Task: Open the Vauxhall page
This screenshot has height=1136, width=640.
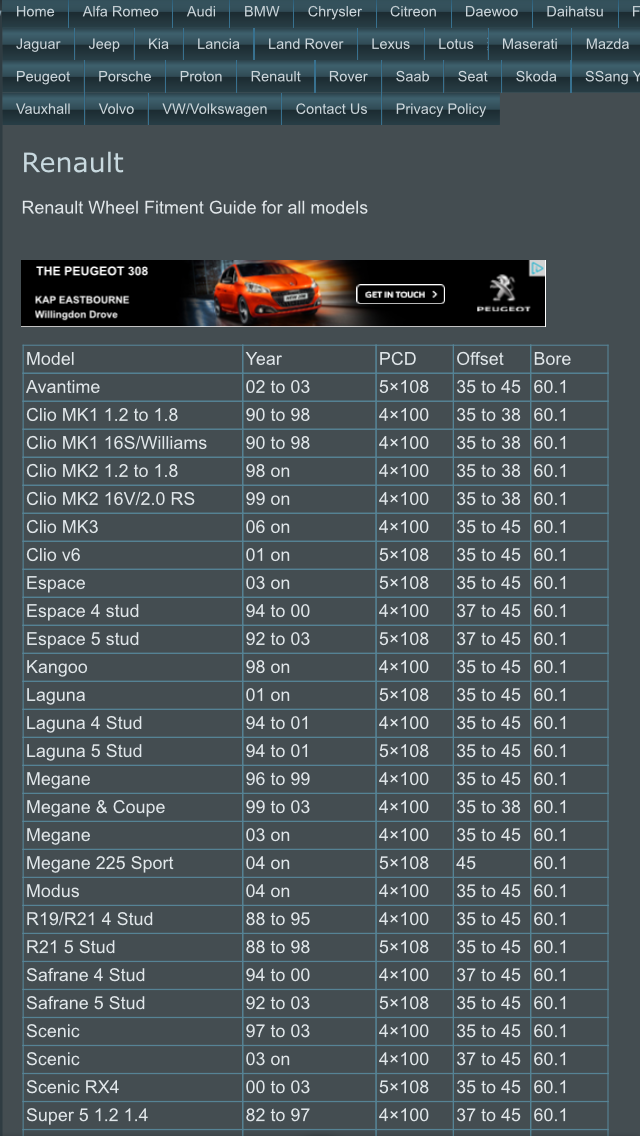Action: 43,109
